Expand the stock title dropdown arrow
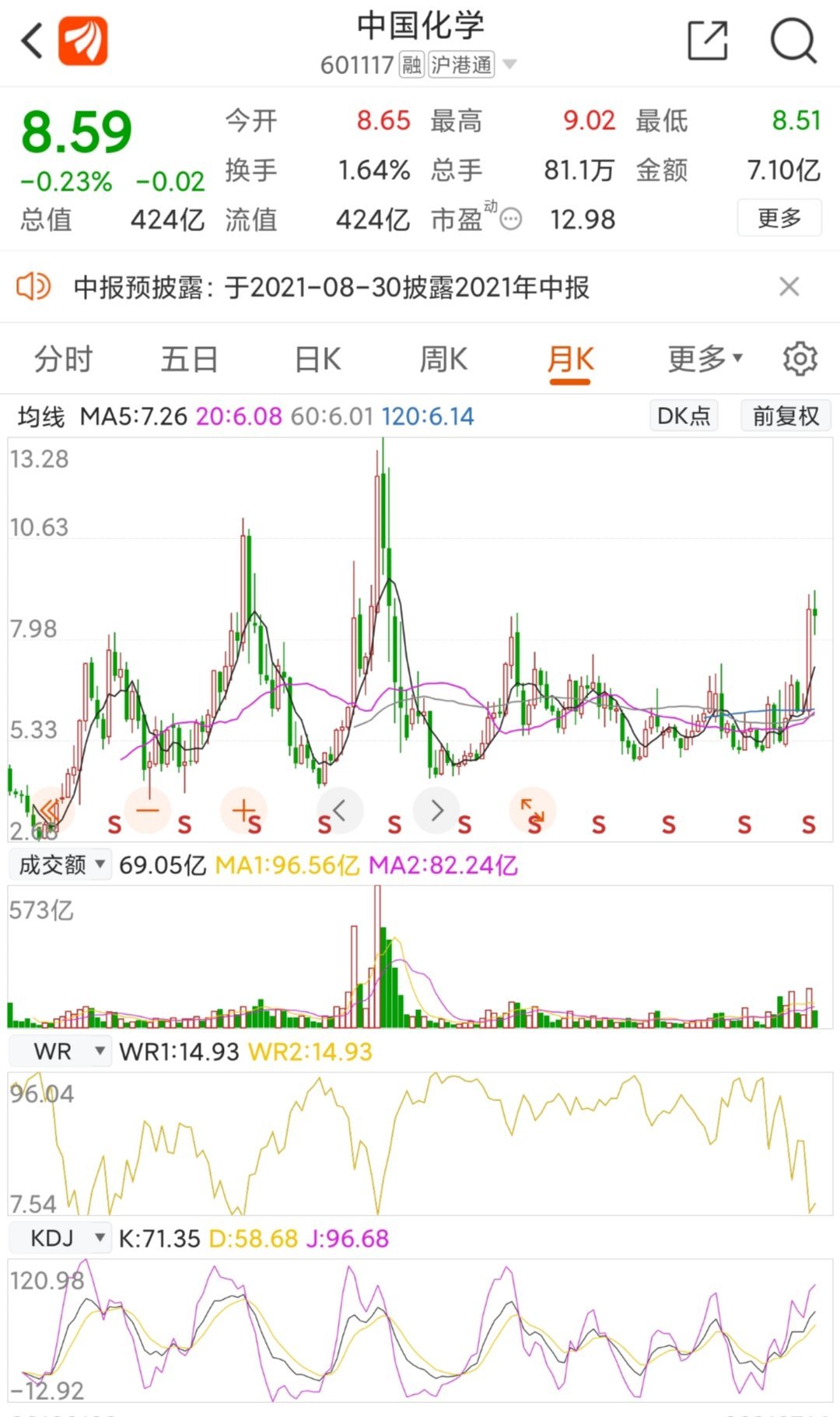 point(510,64)
